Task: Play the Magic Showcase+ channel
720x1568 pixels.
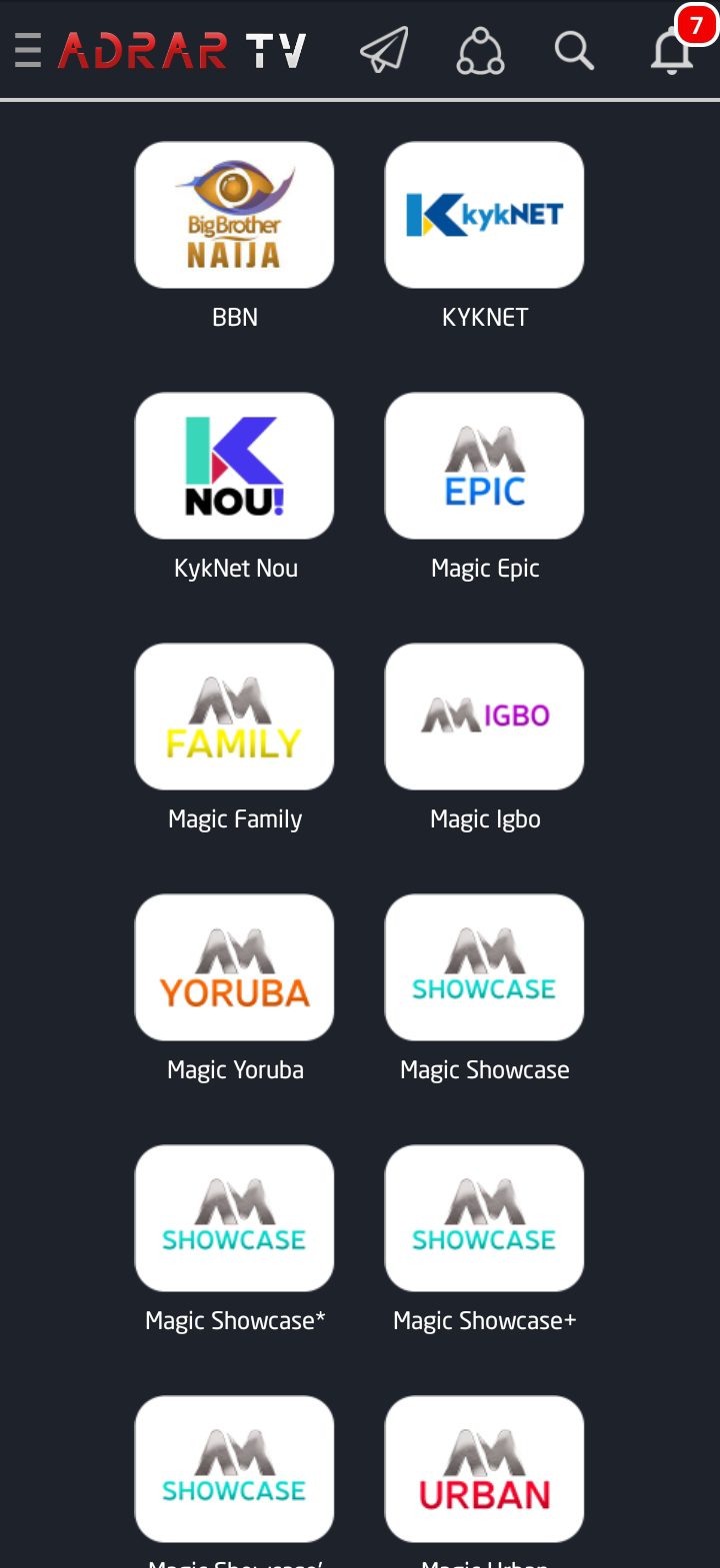Action: [484, 1217]
